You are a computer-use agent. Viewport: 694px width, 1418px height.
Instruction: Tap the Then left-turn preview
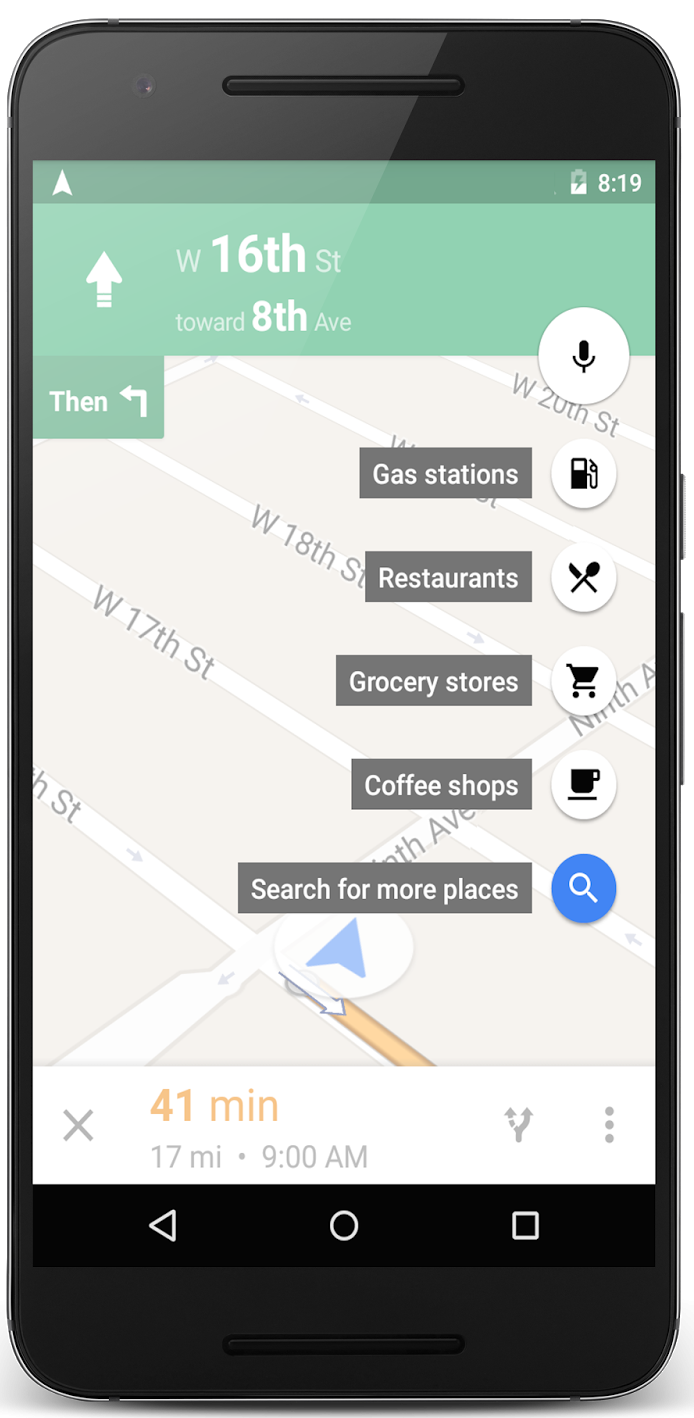(x=98, y=401)
